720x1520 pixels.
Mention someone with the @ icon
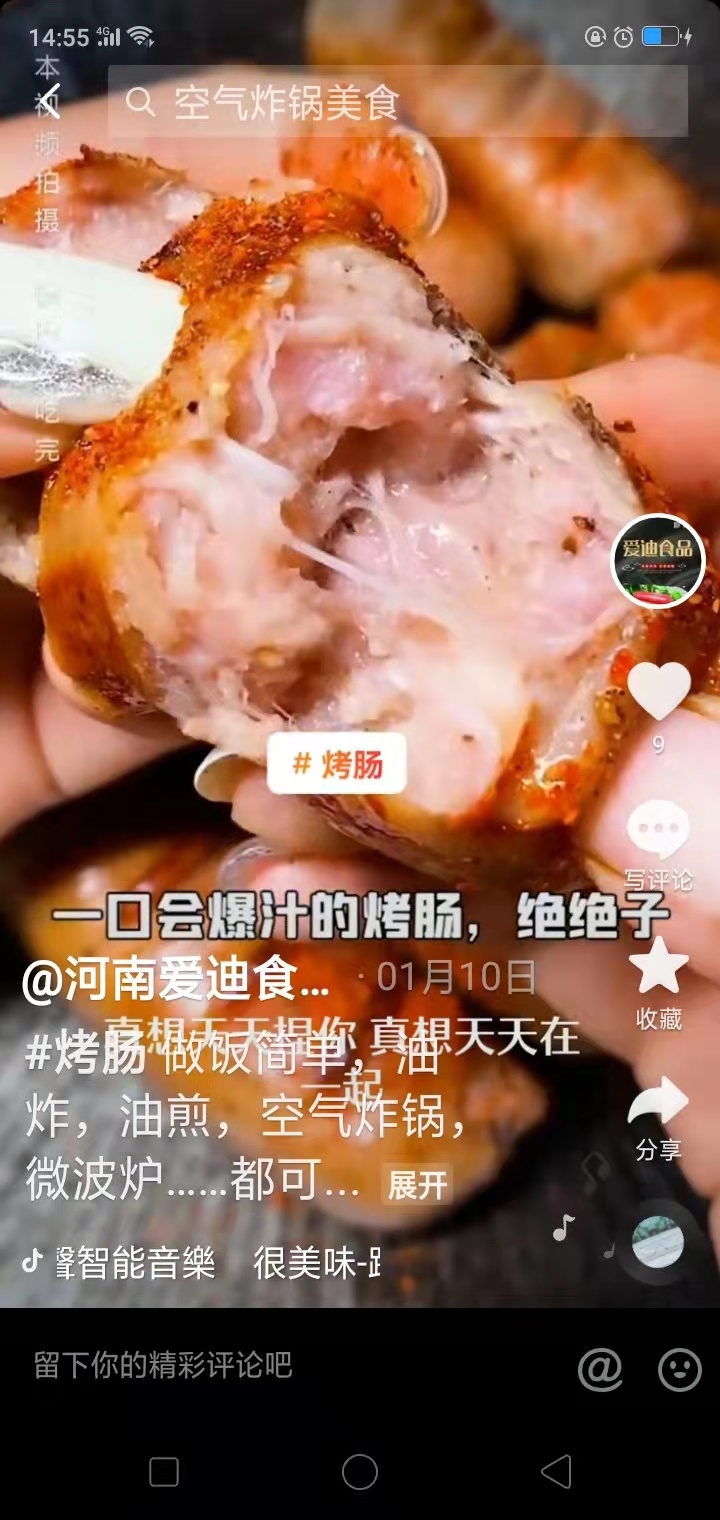point(600,1369)
